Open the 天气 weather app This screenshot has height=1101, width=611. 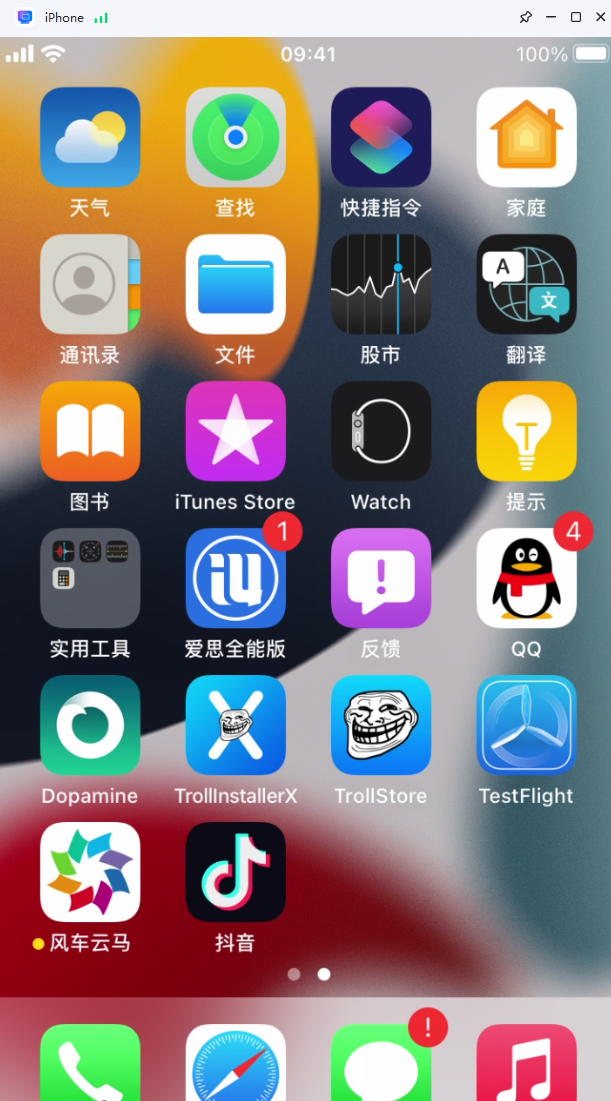click(x=90, y=137)
